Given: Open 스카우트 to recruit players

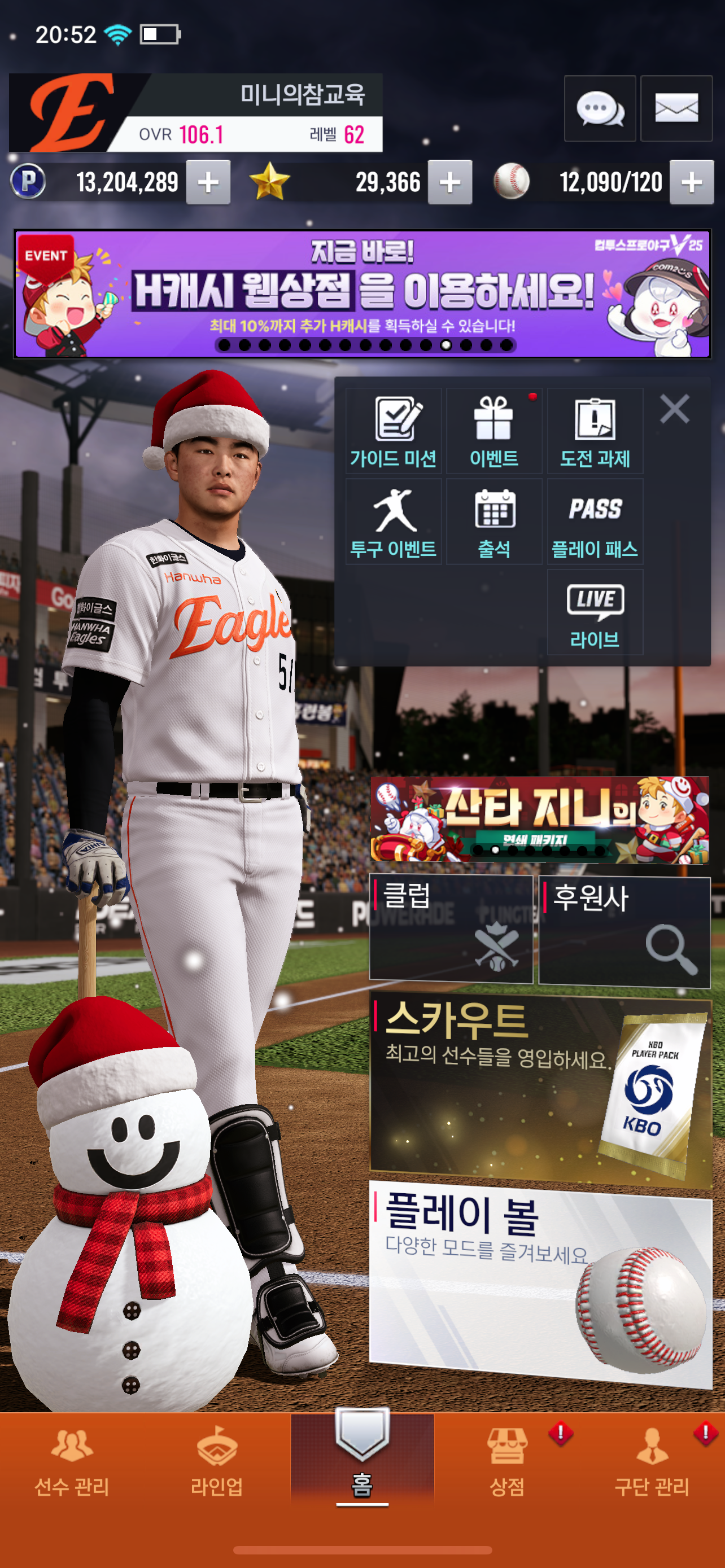Looking at the screenshot, I should pyautogui.click(x=539, y=1089).
